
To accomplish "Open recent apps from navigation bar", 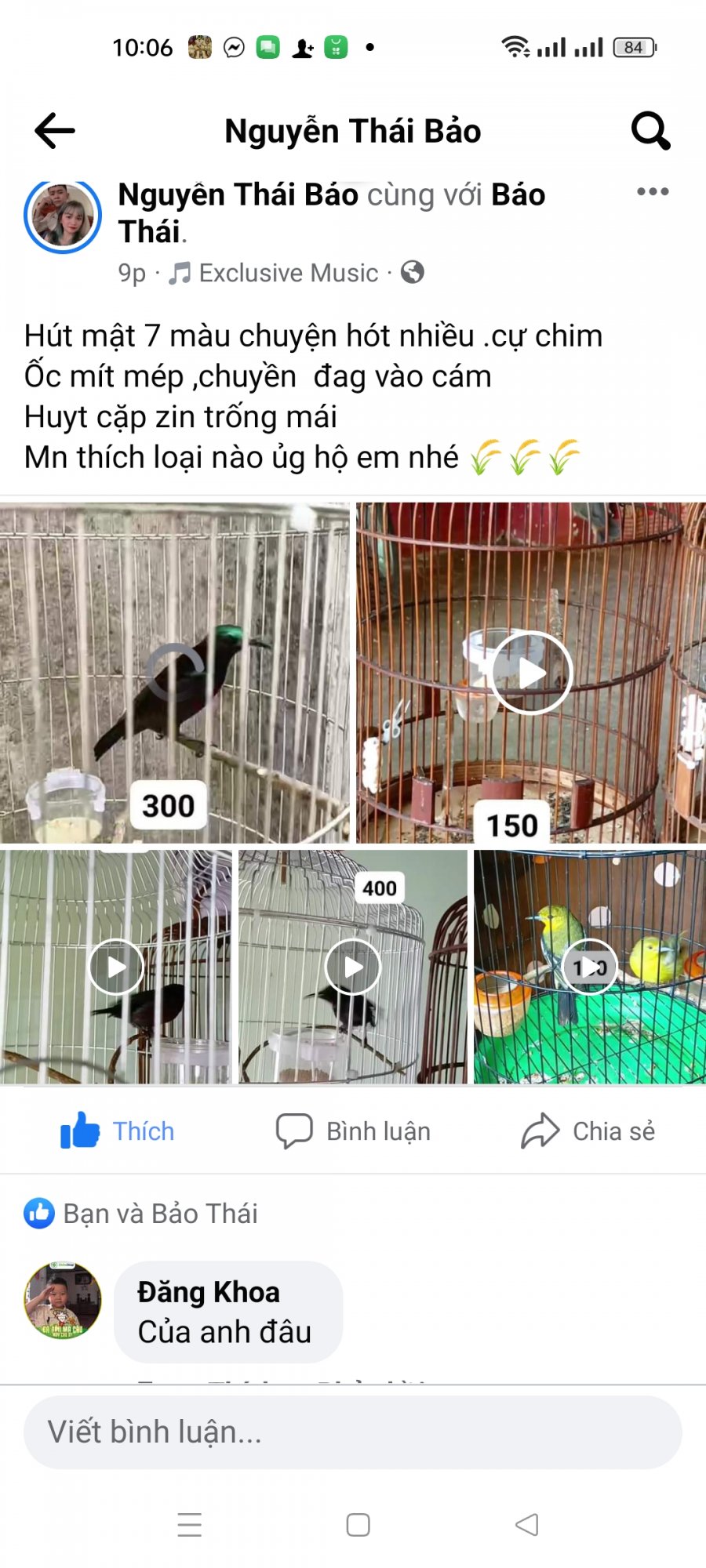I will (x=190, y=1525).
